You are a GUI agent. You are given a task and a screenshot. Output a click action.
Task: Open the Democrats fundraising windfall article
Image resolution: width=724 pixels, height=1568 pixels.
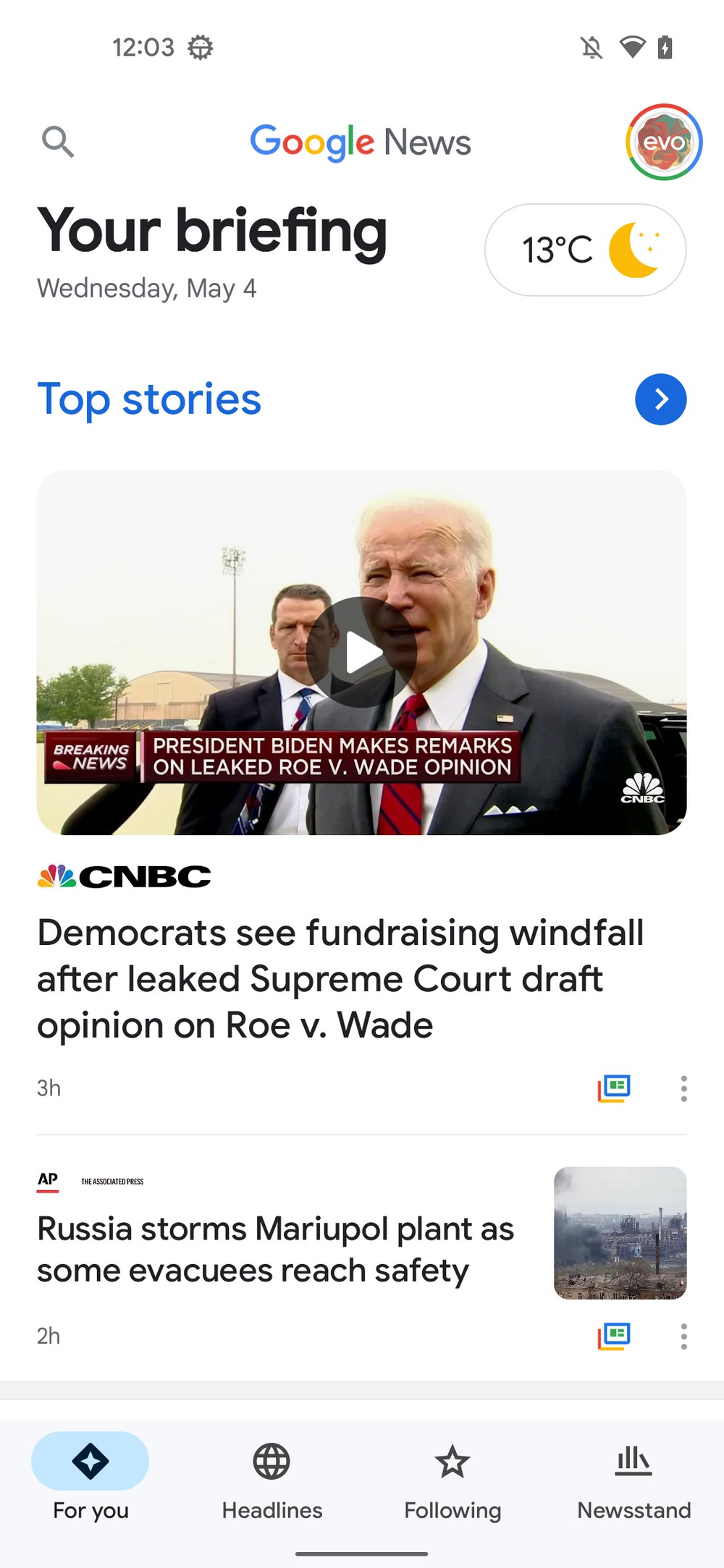click(x=340, y=978)
